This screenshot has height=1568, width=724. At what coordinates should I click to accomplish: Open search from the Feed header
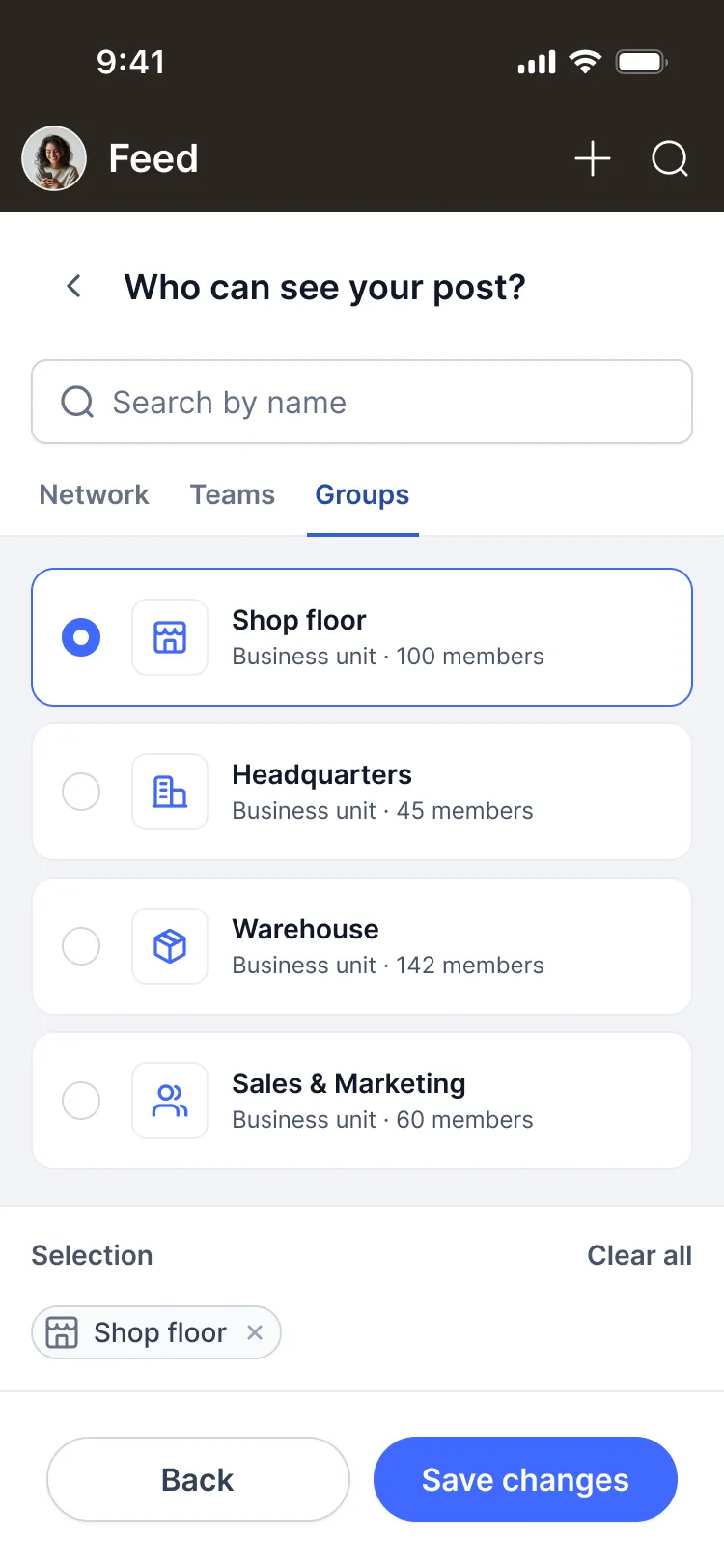(670, 158)
